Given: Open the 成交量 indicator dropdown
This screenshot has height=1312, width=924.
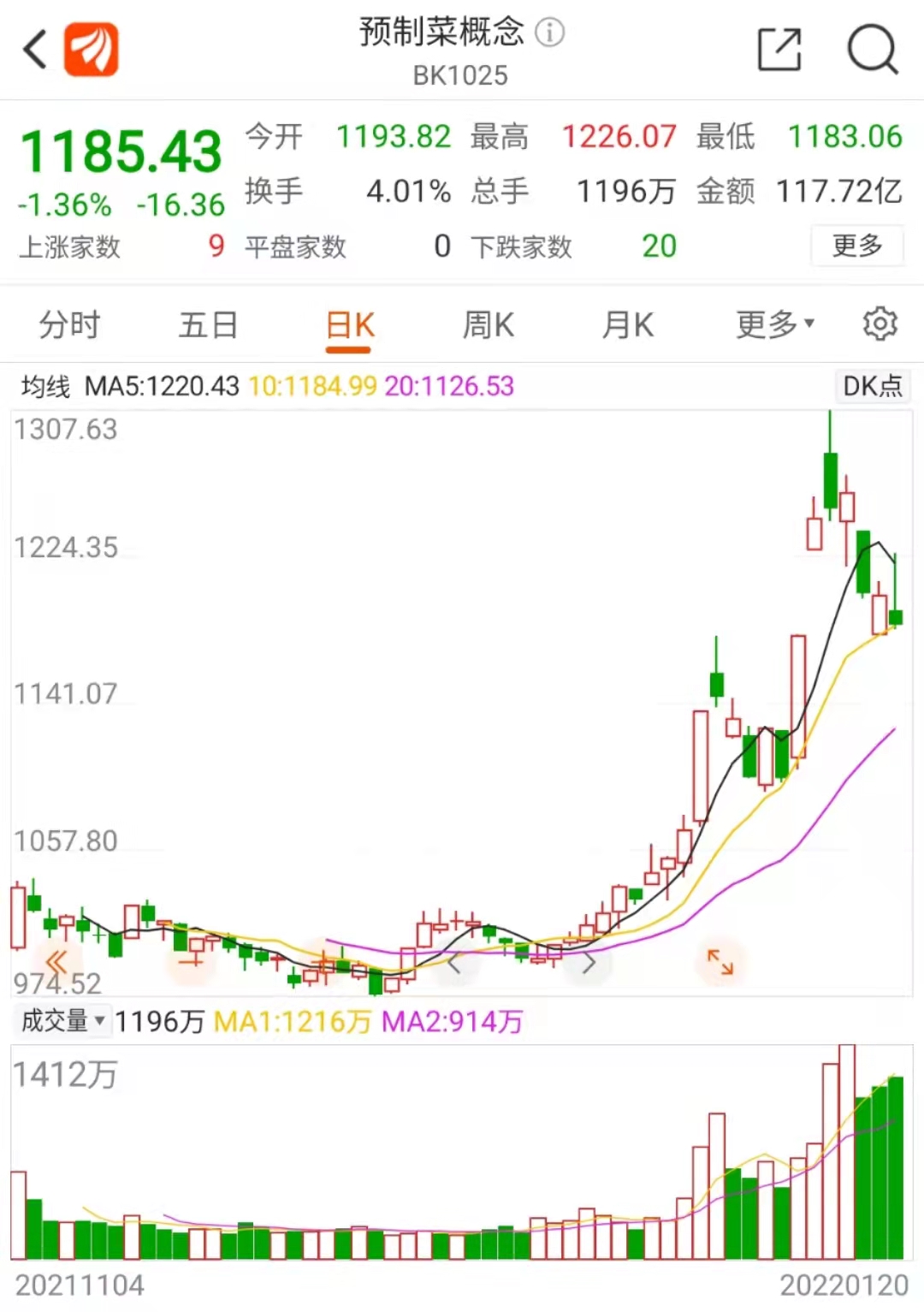Looking at the screenshot, I should tap(62, 1021).
